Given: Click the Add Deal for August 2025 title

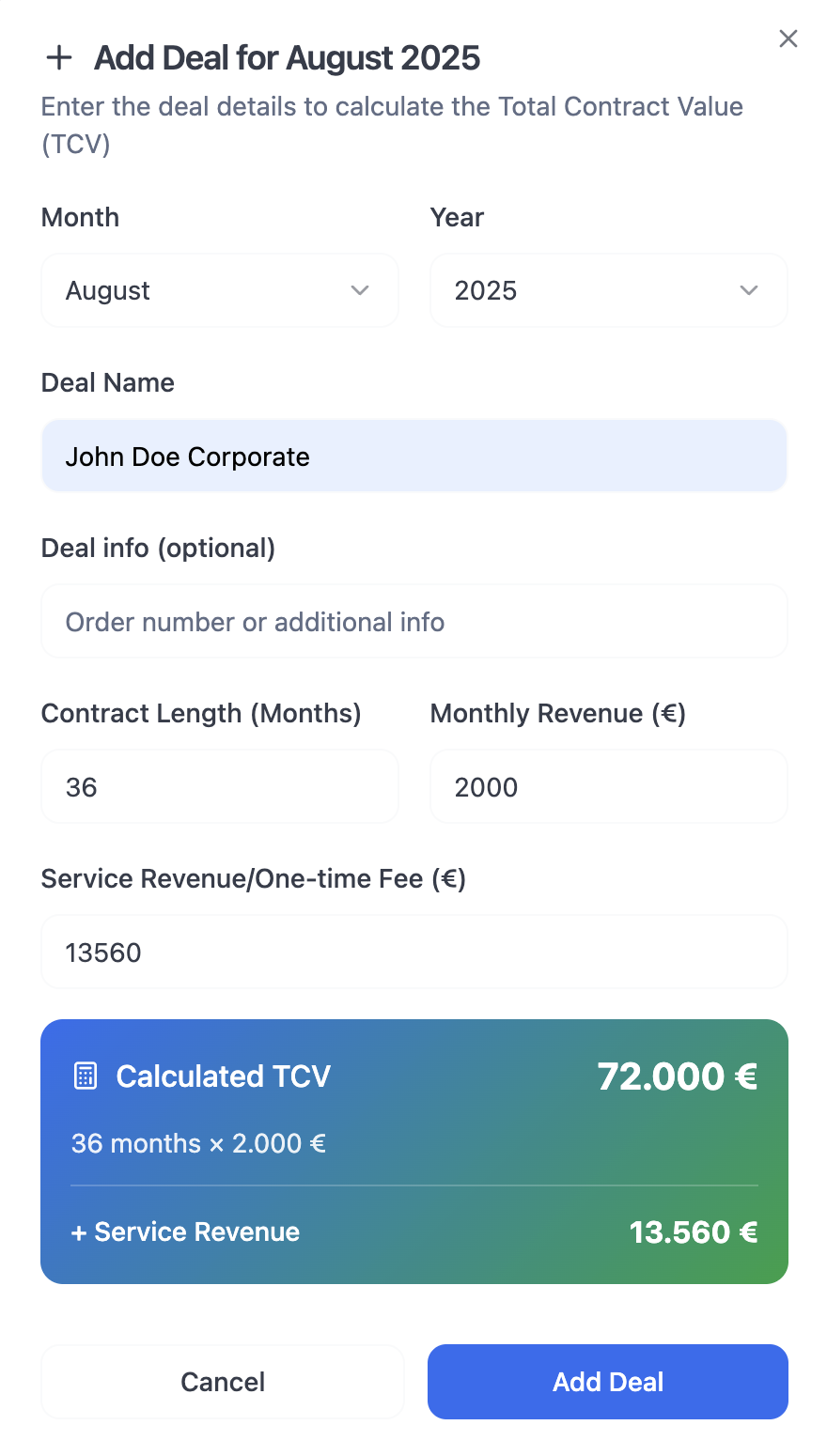Looking at the screenshot, I should tap(286, 57).
